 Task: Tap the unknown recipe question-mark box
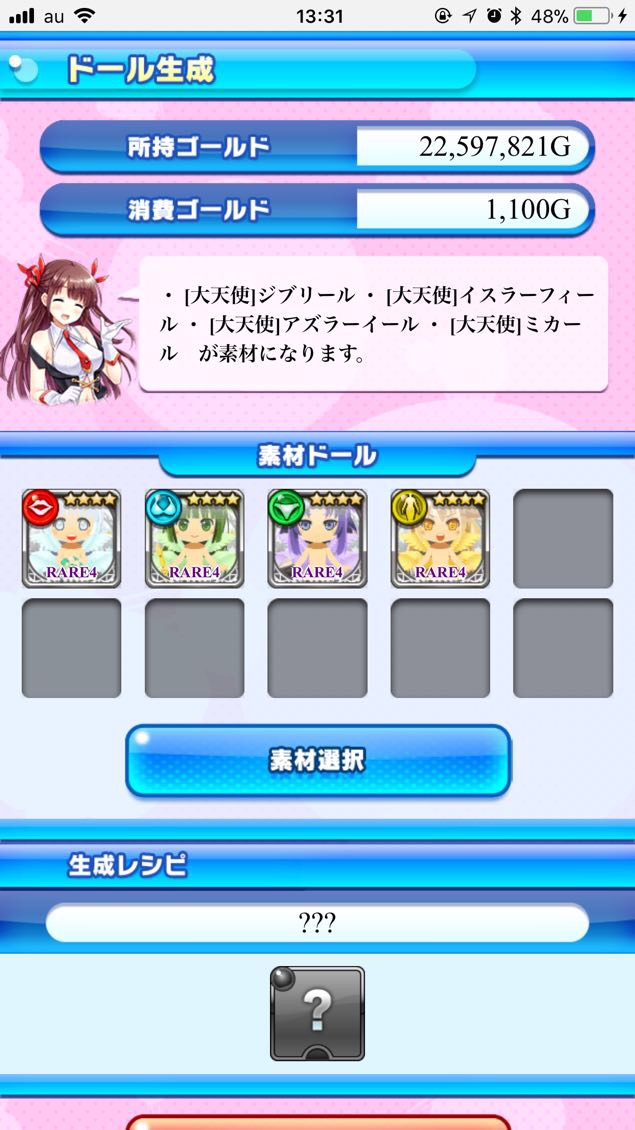click(x=317, y=1013)
